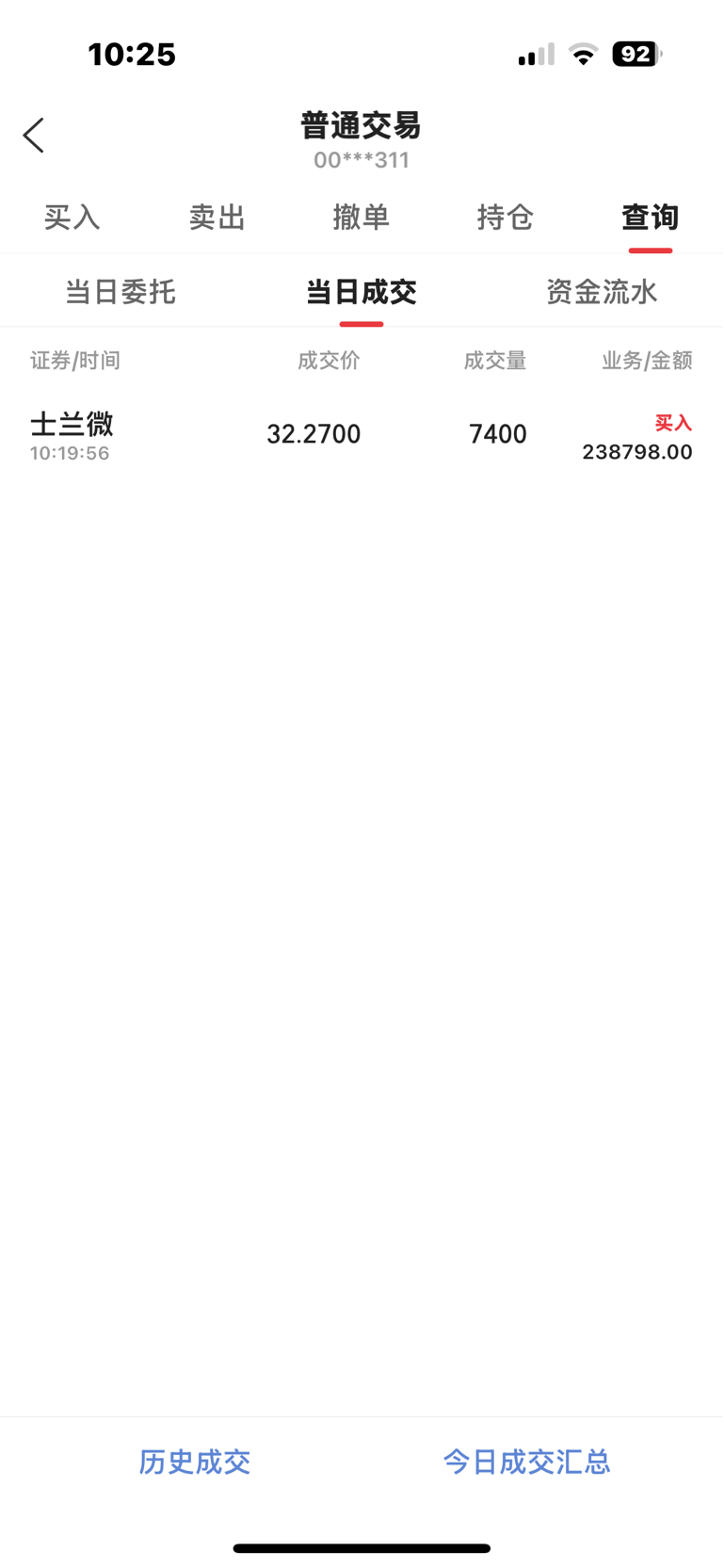Switch to 当日委托 sub-tab
724x1568 pixels.
click(x=121, y=292)
